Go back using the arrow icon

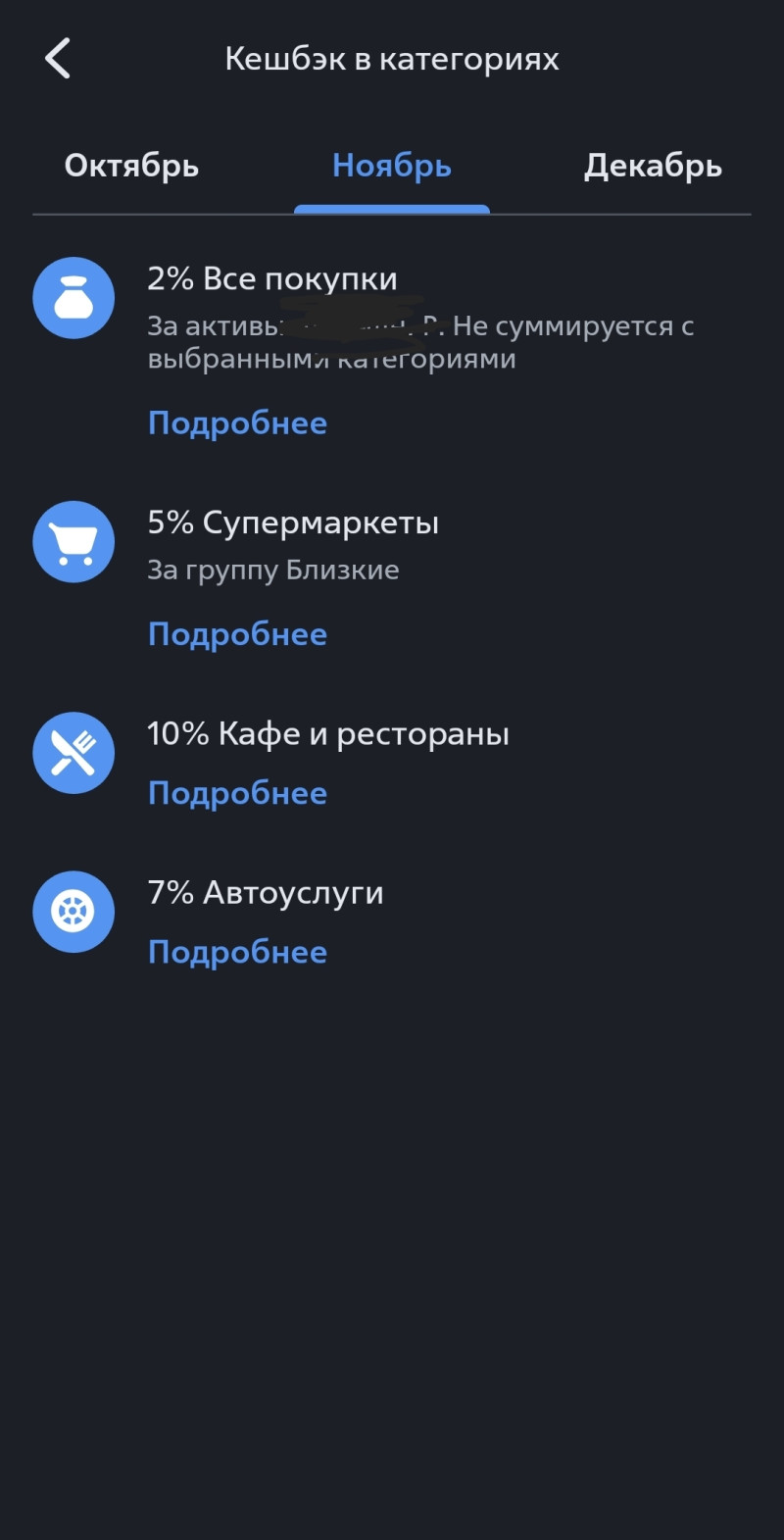[x=59, y=59]
